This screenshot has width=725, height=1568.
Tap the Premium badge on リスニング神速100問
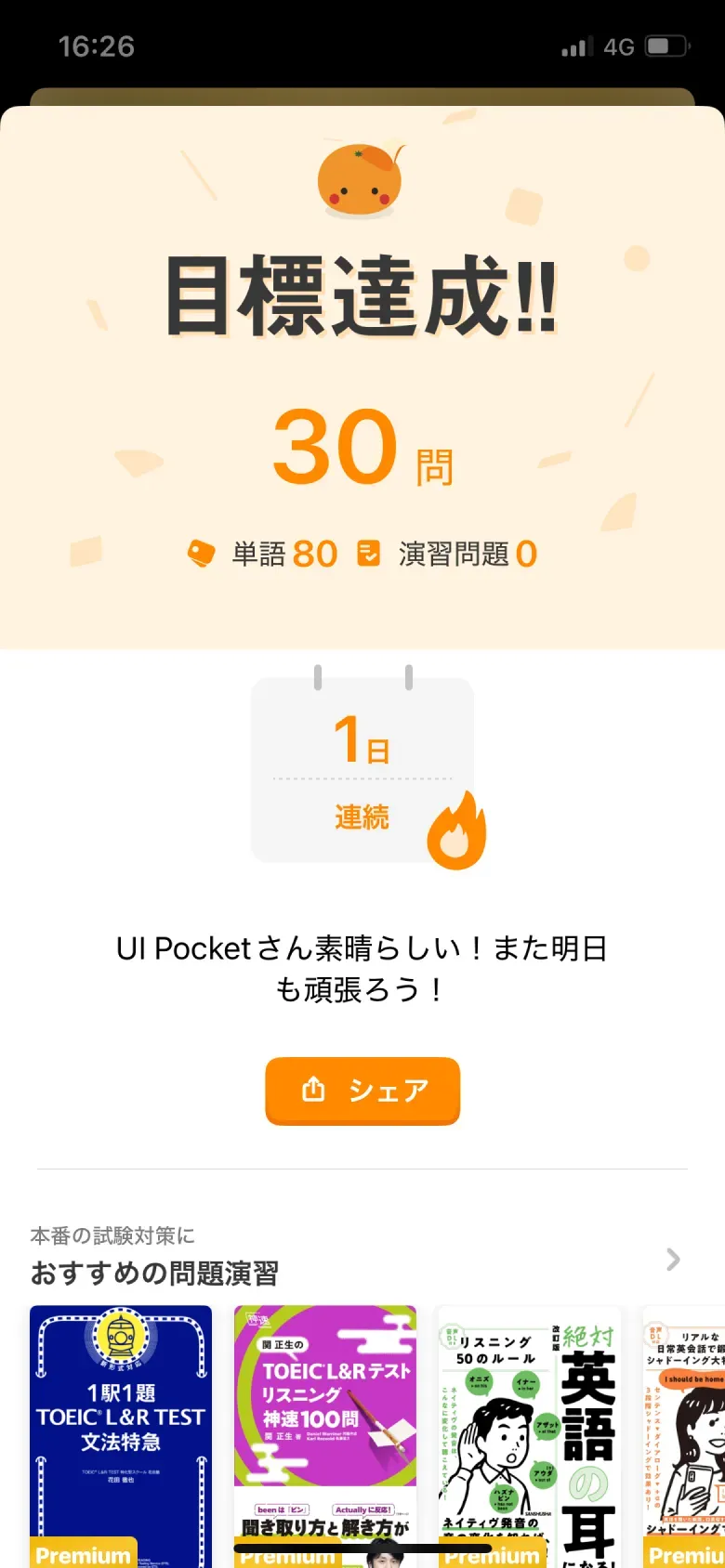click(x=286, y=1555)
